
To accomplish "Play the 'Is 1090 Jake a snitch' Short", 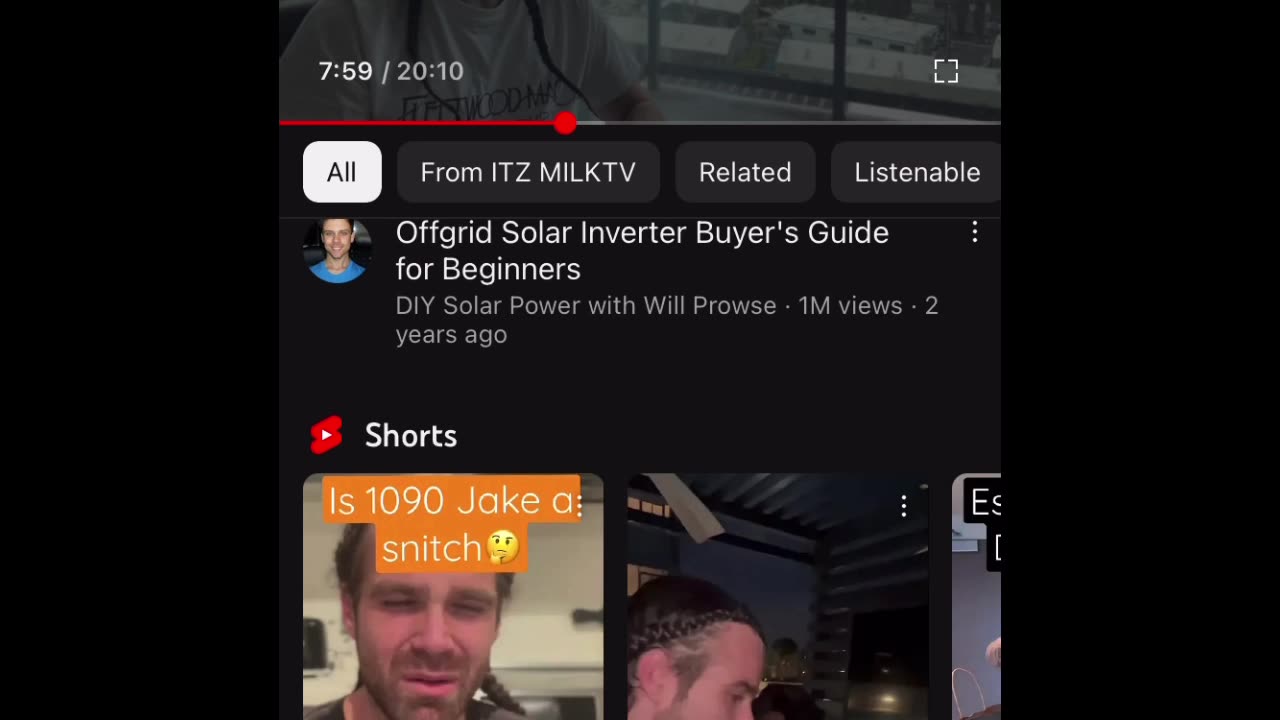I will click(453, 620).
